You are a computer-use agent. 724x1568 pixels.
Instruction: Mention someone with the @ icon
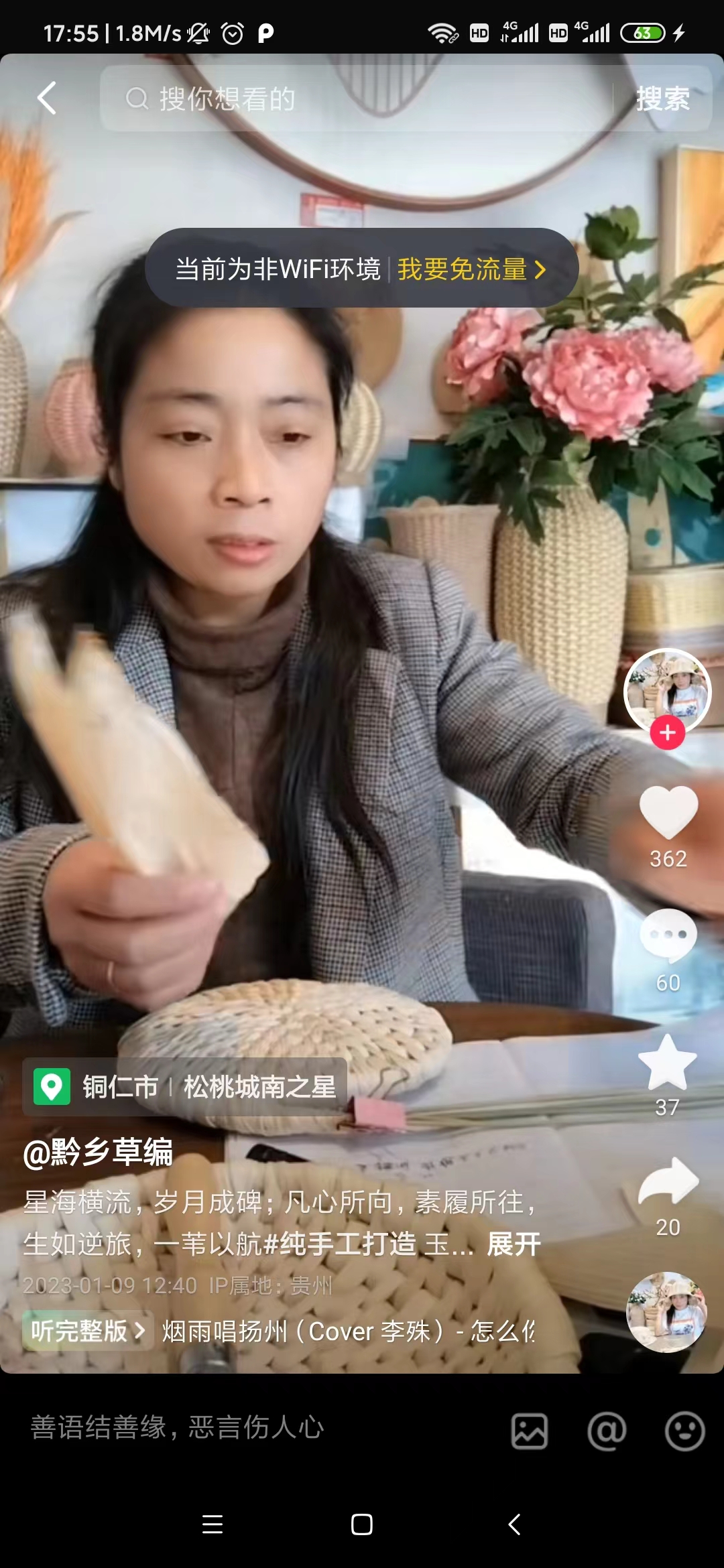(607, 1431)
